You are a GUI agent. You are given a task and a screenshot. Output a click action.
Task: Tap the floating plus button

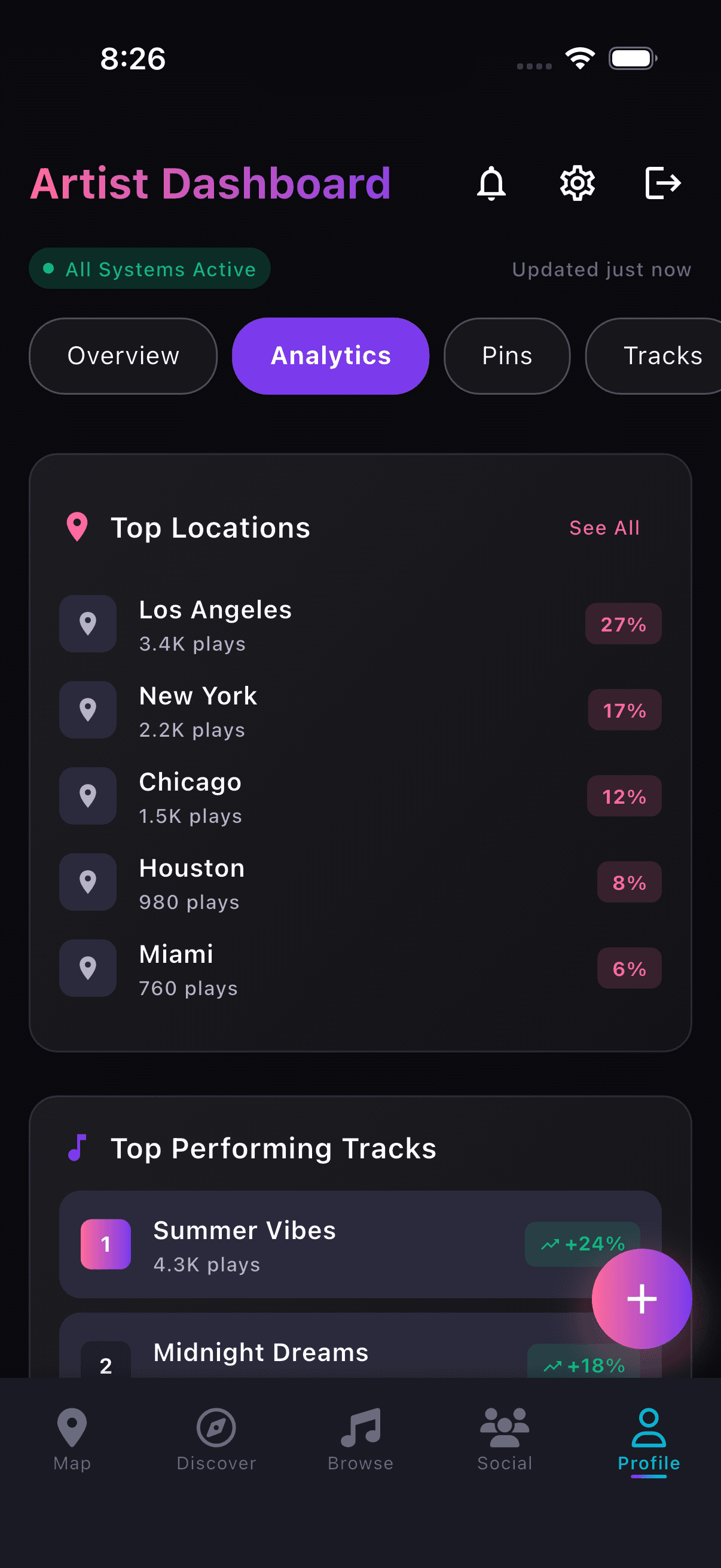point(641,1298)
